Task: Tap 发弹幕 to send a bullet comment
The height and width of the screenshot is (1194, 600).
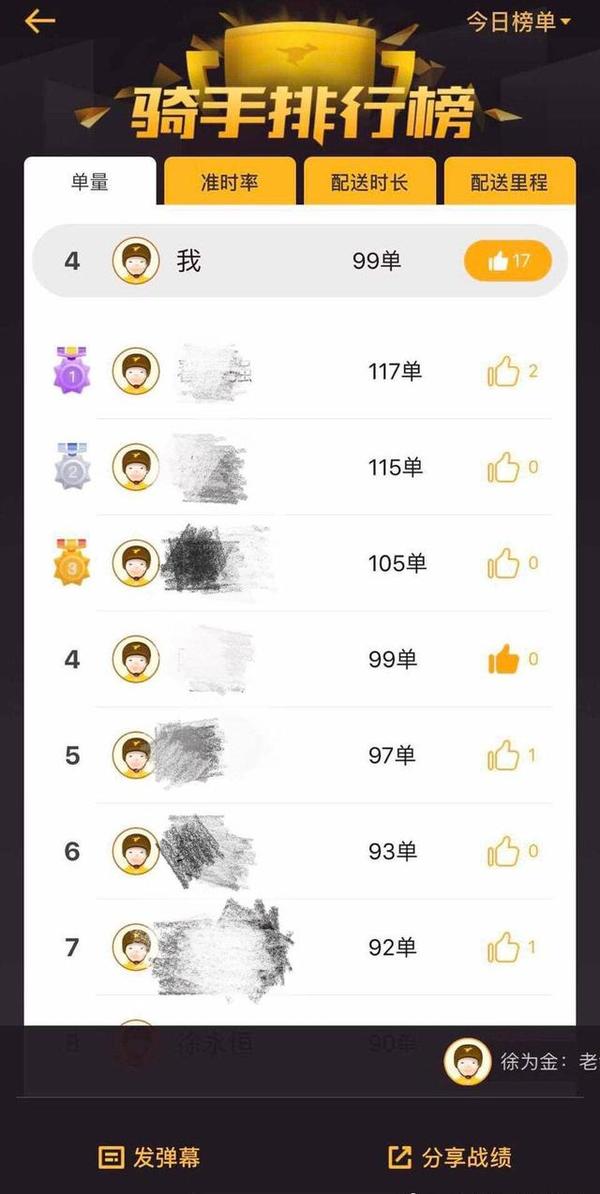Action: point(150,1157)
